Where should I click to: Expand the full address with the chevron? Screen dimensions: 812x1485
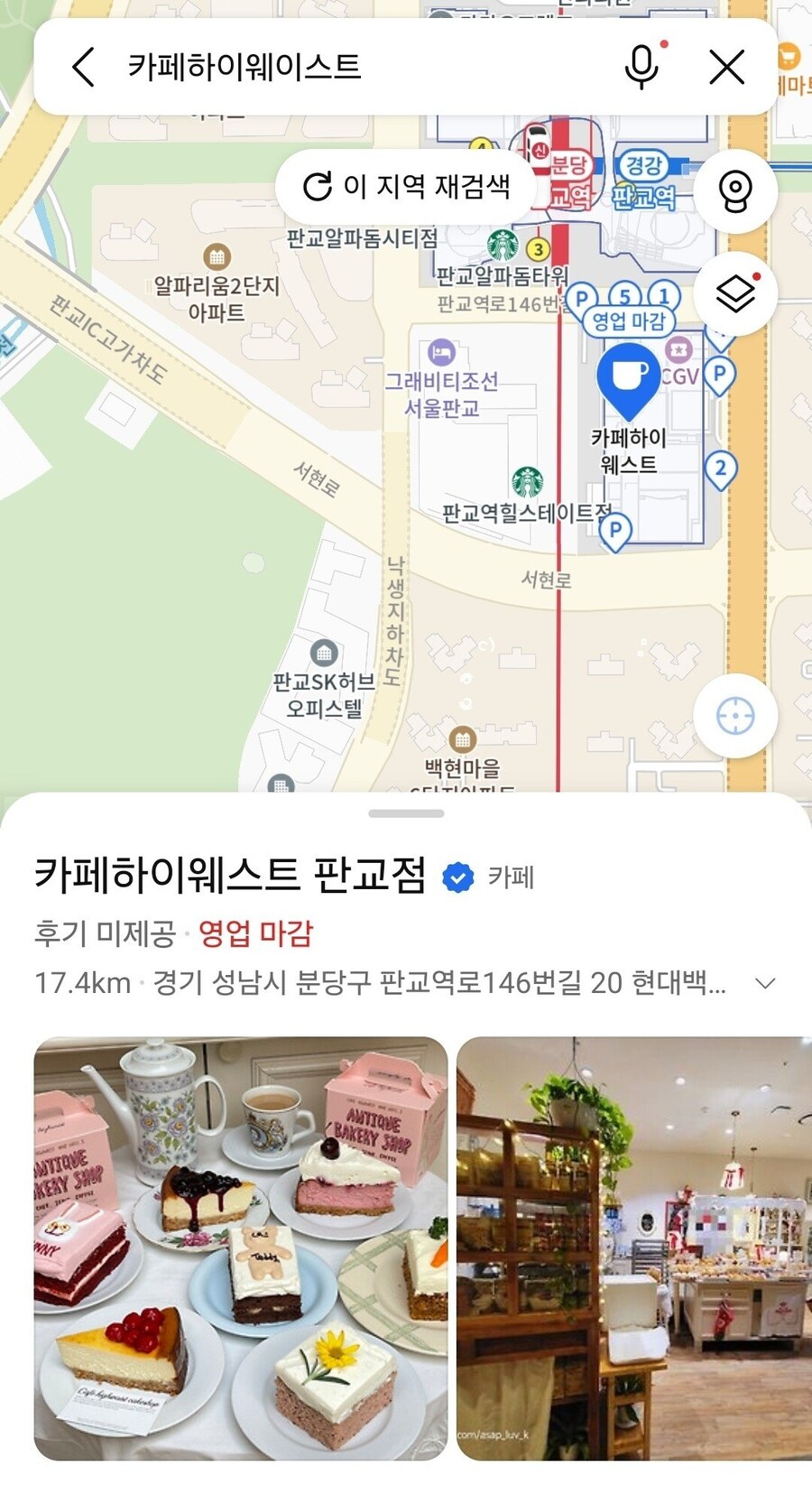click(x=766, y=981)
